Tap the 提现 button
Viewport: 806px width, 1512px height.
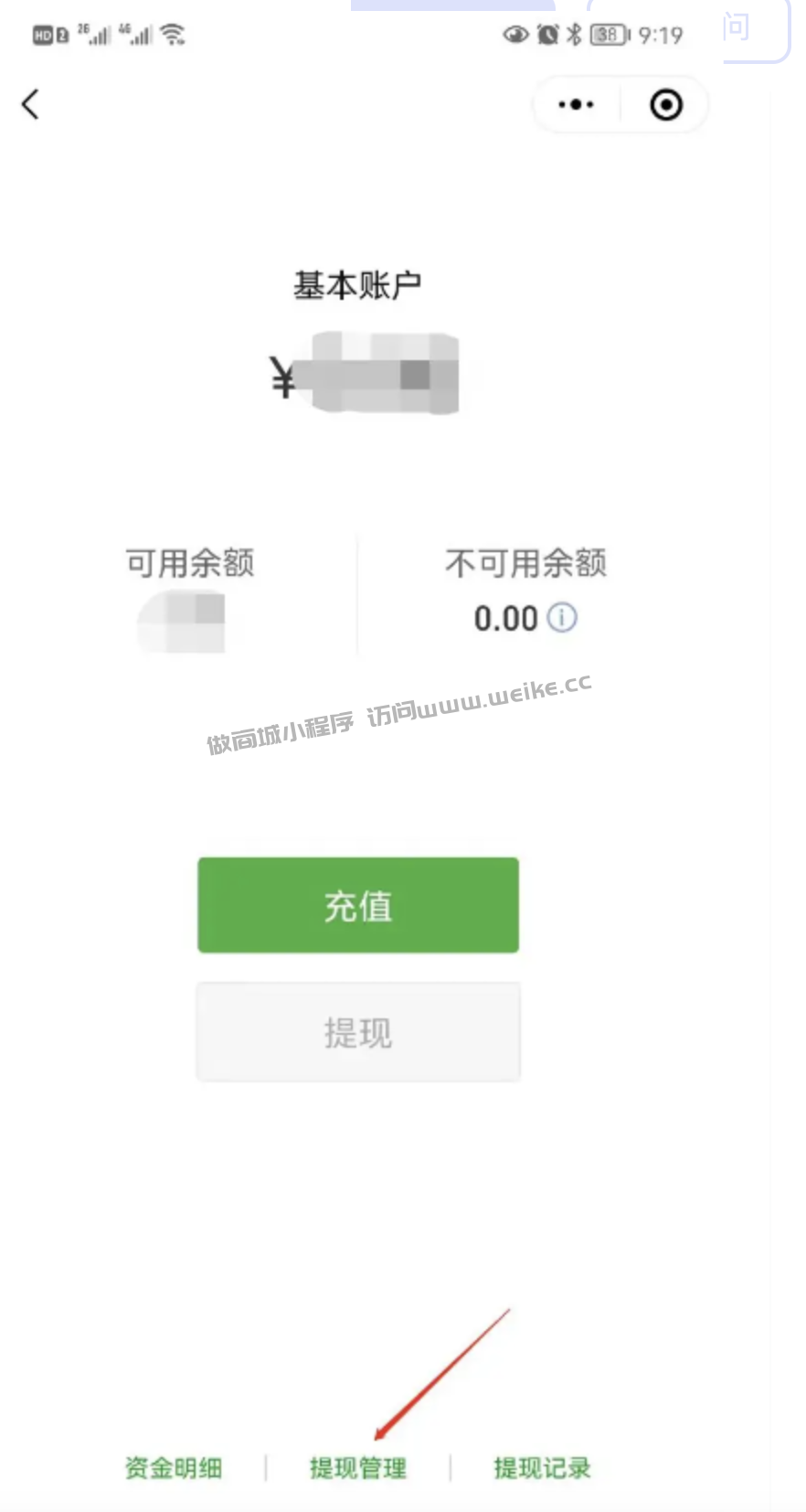tap(358, 1032)
